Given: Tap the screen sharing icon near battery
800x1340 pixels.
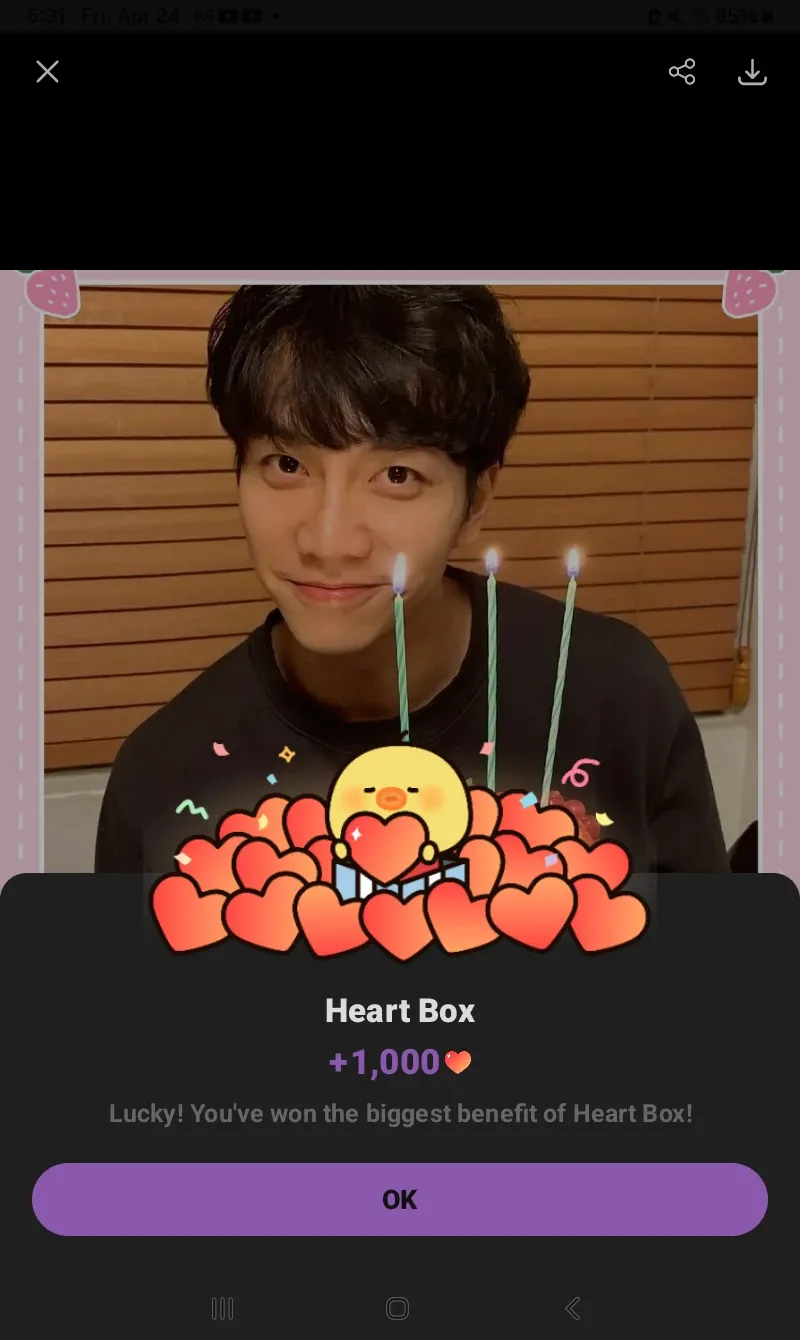Looking at the screenshot, I should click(656, 15).
